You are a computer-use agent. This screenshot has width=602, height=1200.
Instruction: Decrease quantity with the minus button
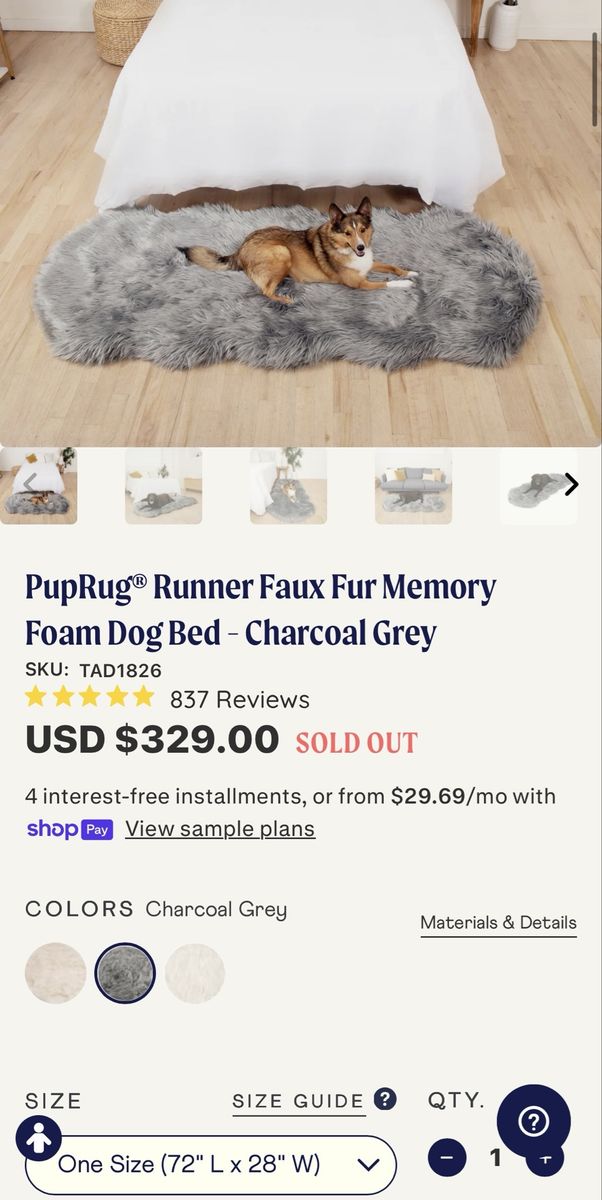(447, 1158)
